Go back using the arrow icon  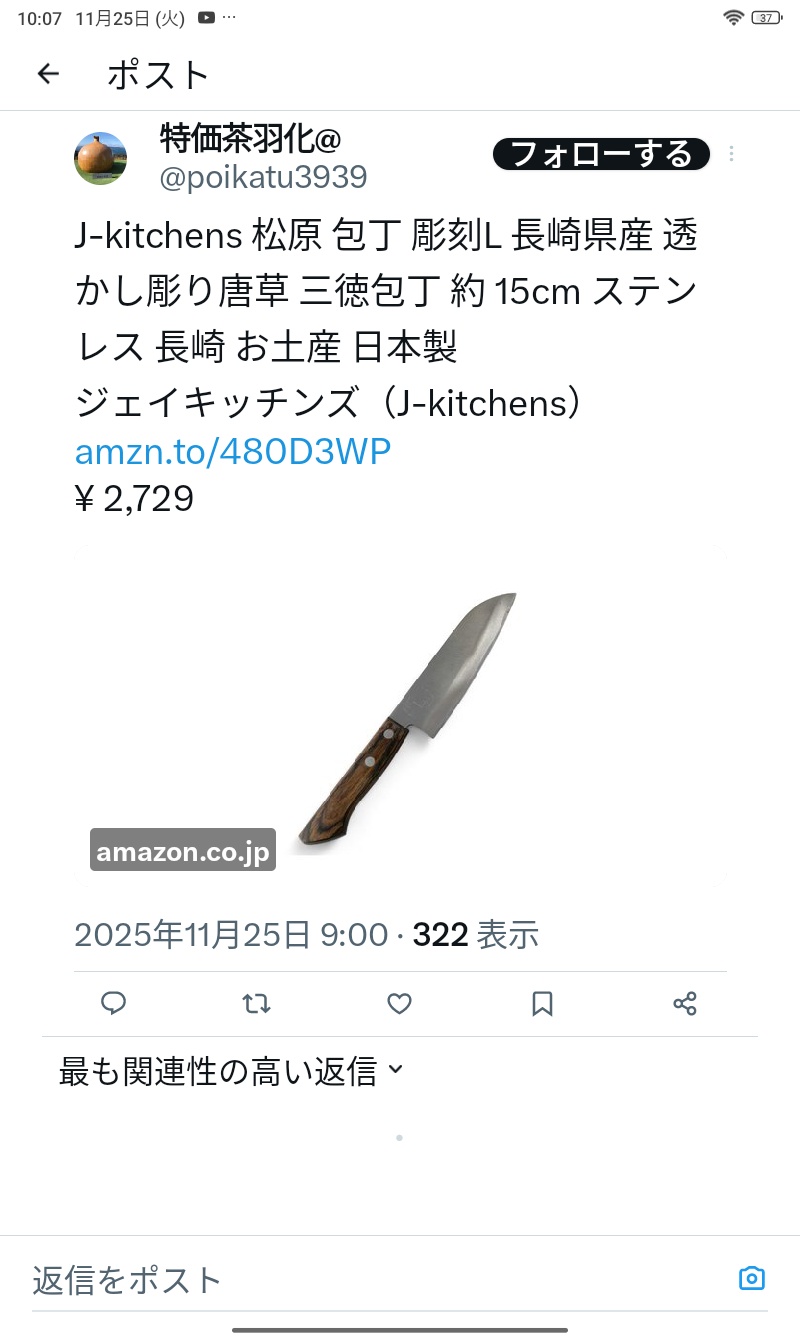48,74
